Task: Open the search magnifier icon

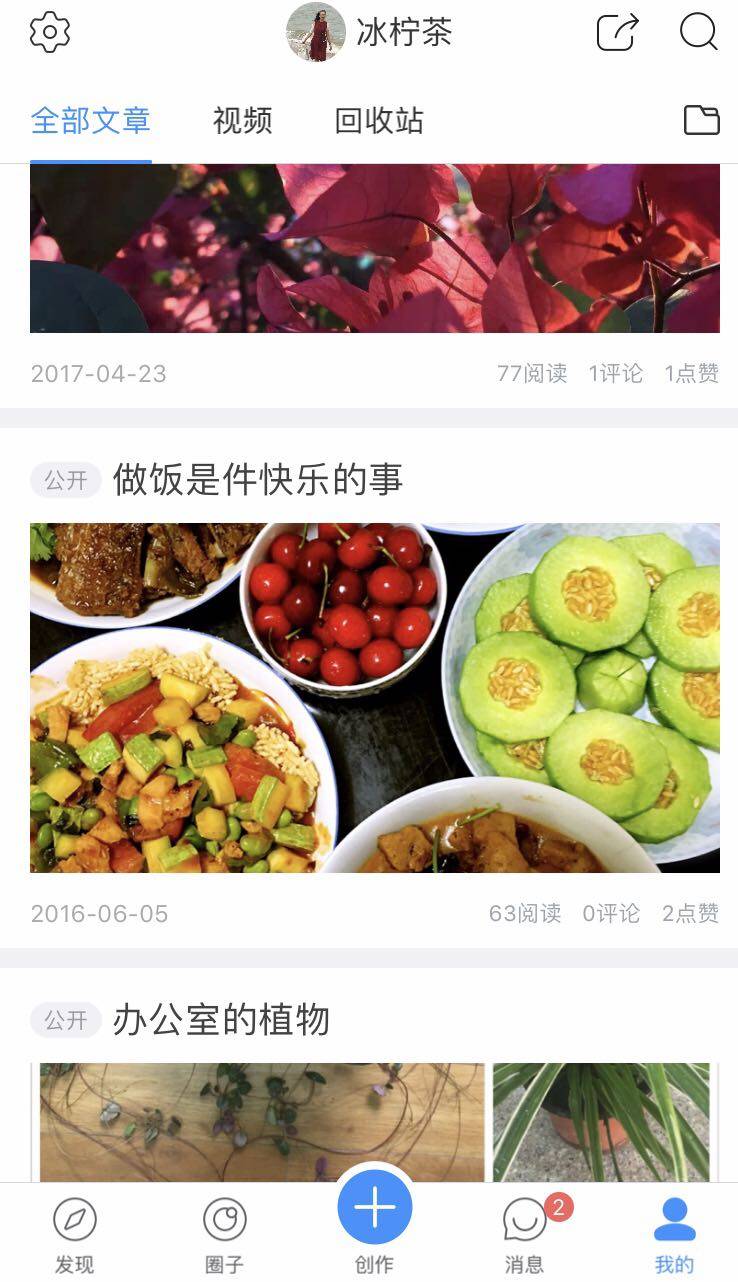Action: [698, 33]
